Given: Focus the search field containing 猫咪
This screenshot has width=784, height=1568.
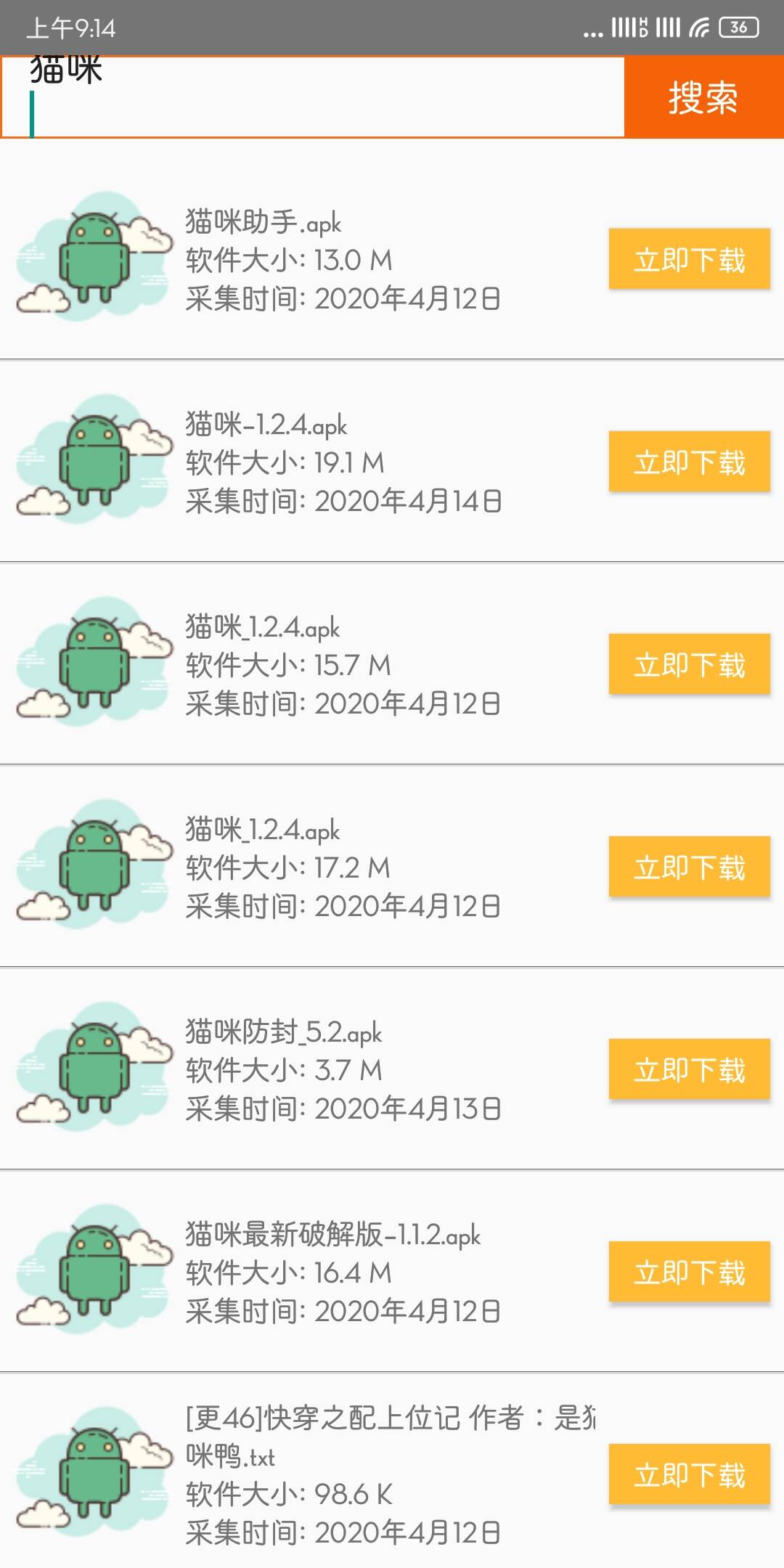Looking at the screenshot, I should 312,97.
